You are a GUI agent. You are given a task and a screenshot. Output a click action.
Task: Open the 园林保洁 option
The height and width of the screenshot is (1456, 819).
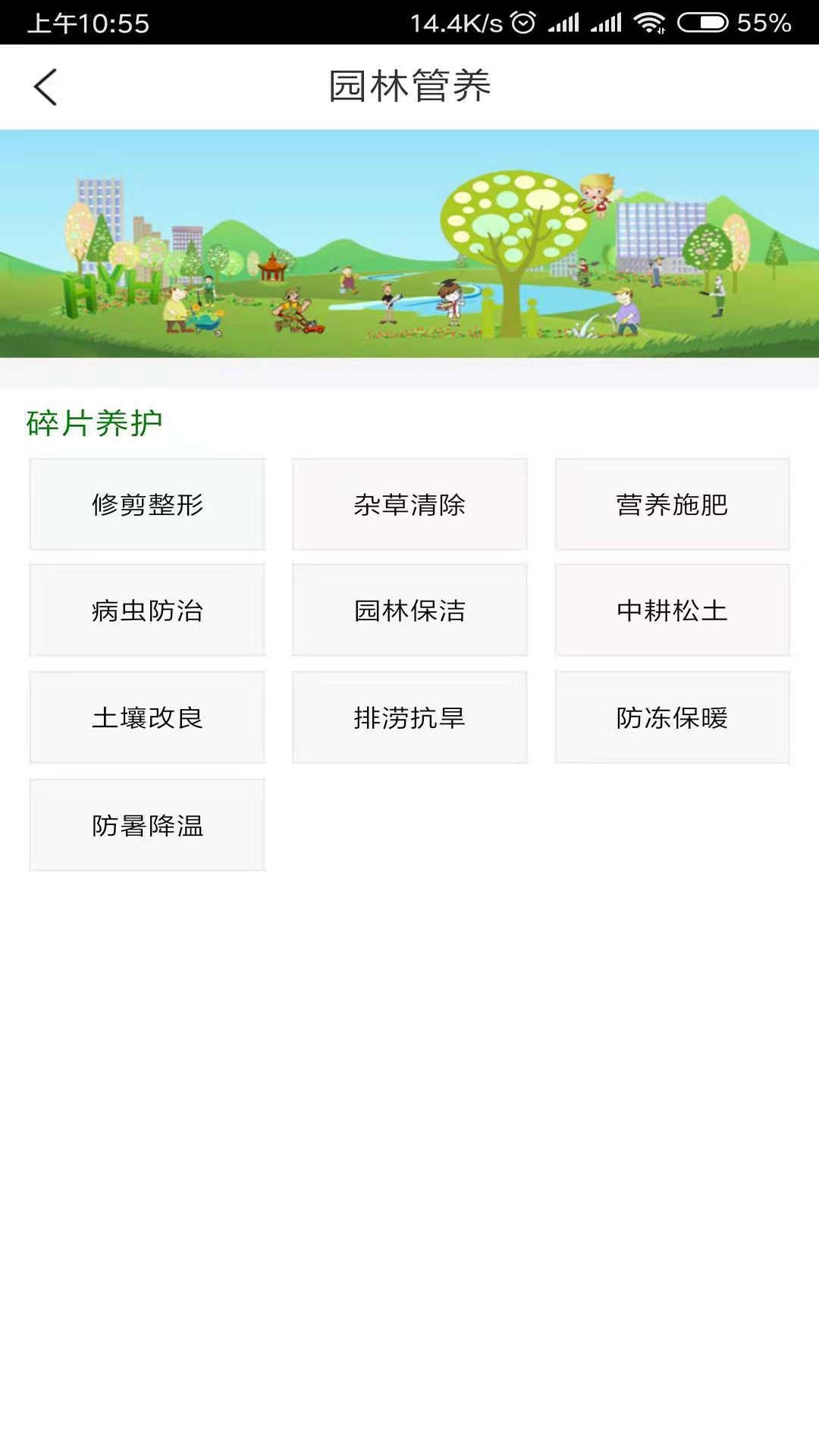click(409, 610)
